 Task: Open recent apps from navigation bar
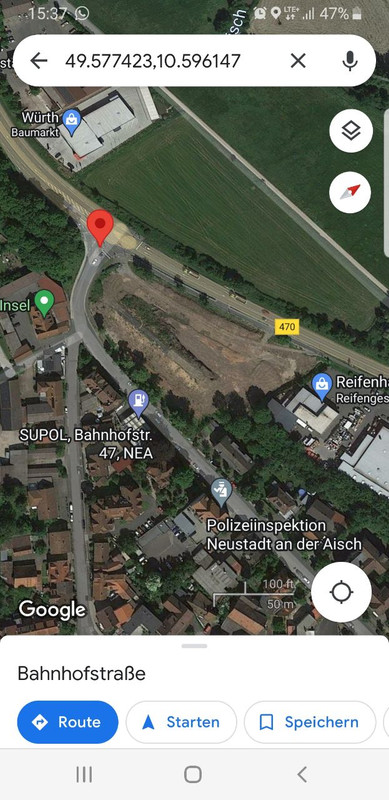tap(84, 774)
